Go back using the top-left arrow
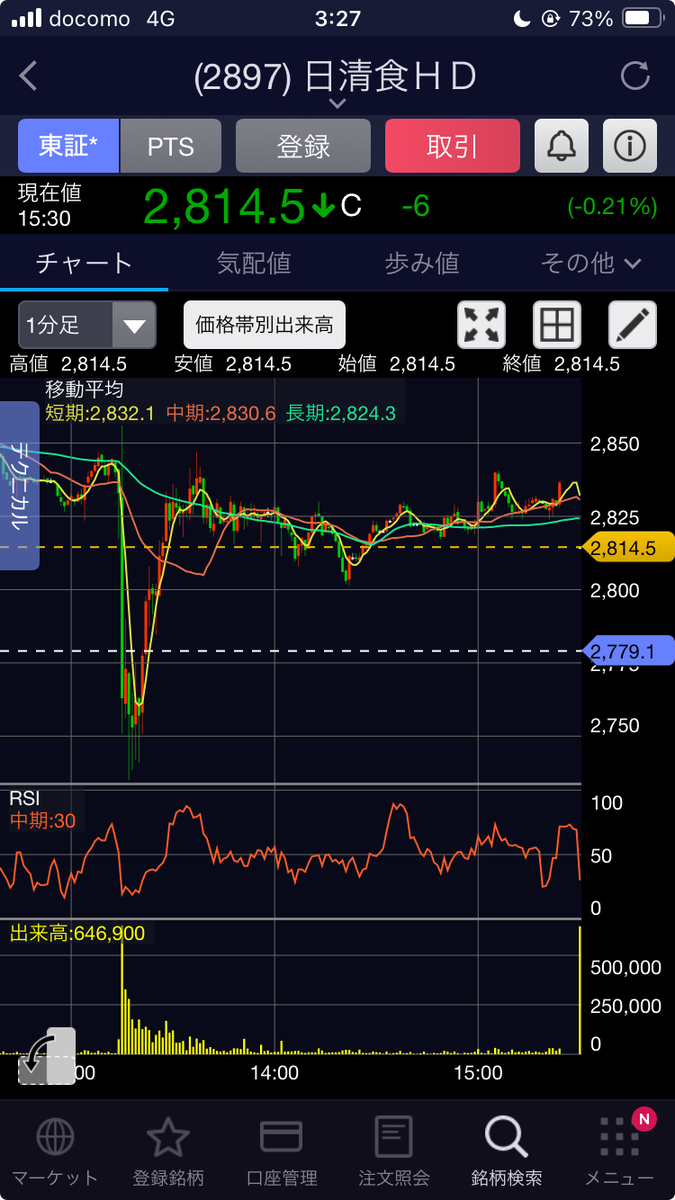 click(28, 76)
